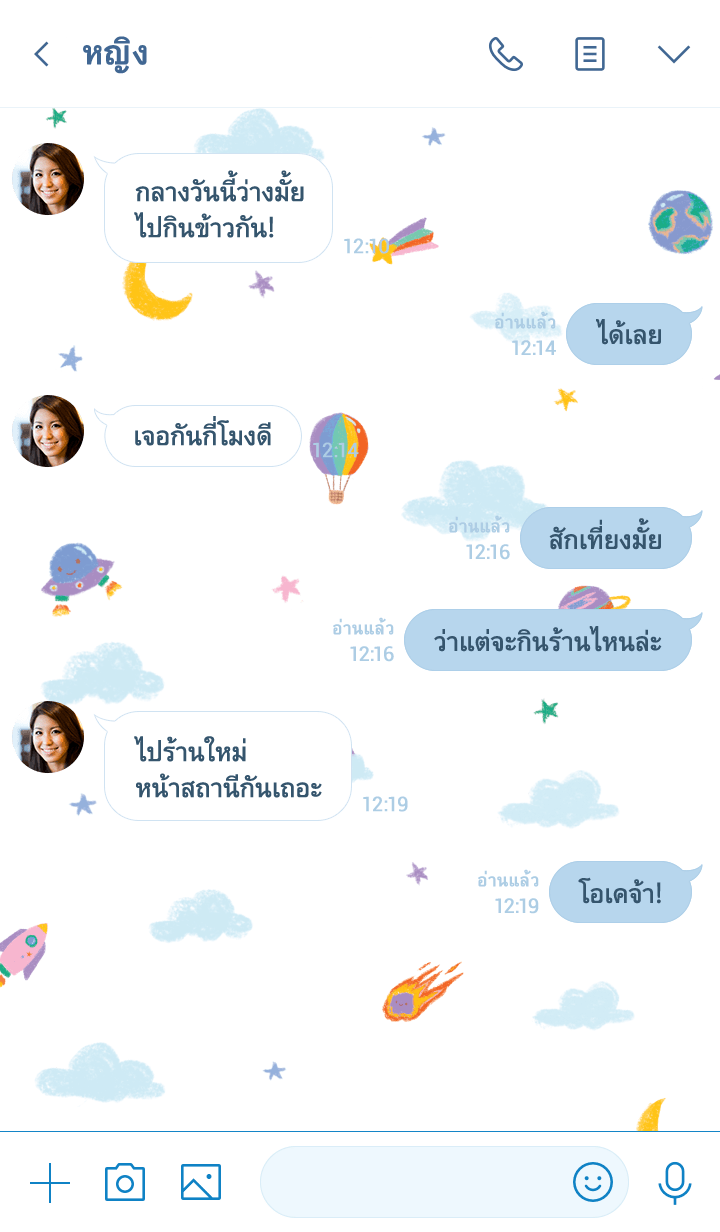Open the chat notes icon

[590, 54]
